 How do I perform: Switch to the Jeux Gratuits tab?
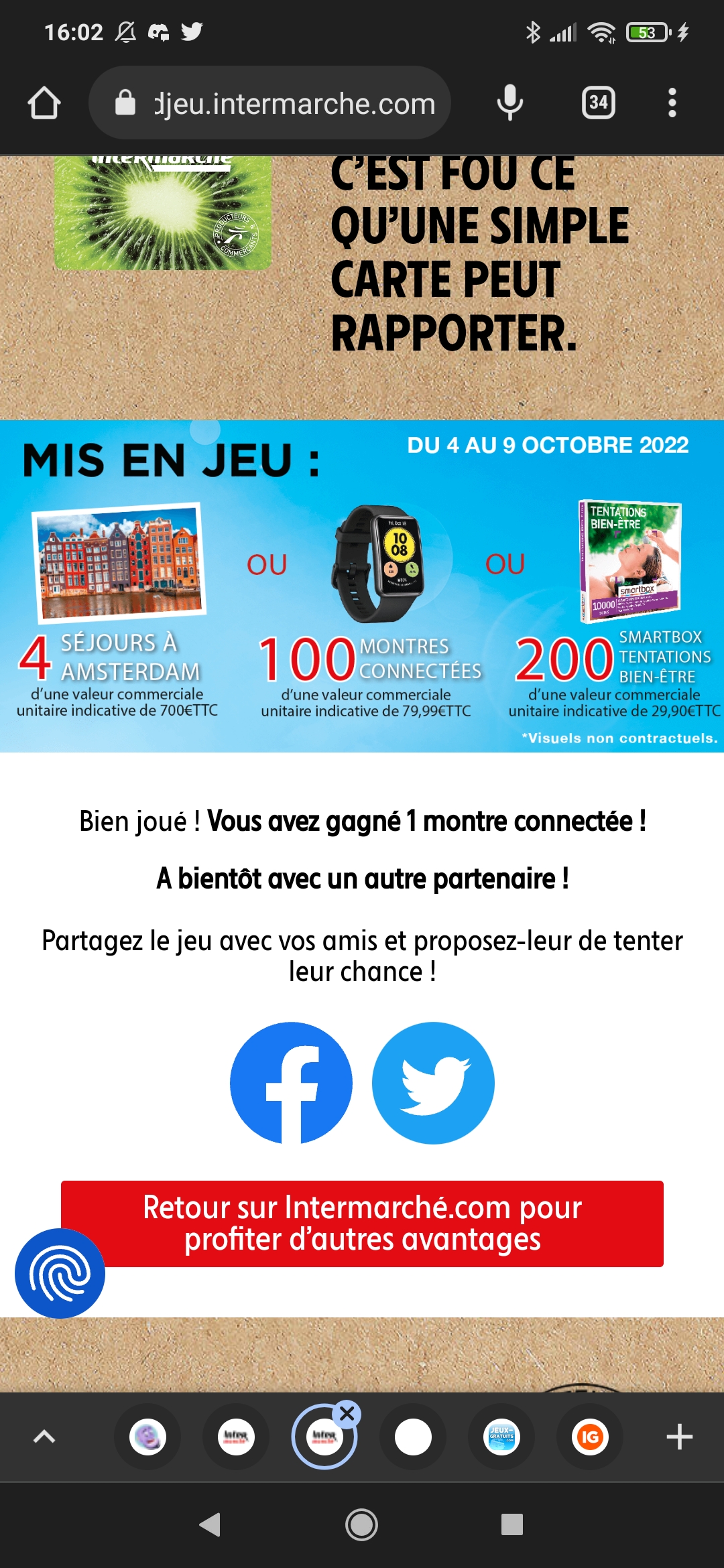pos(501,1437)
